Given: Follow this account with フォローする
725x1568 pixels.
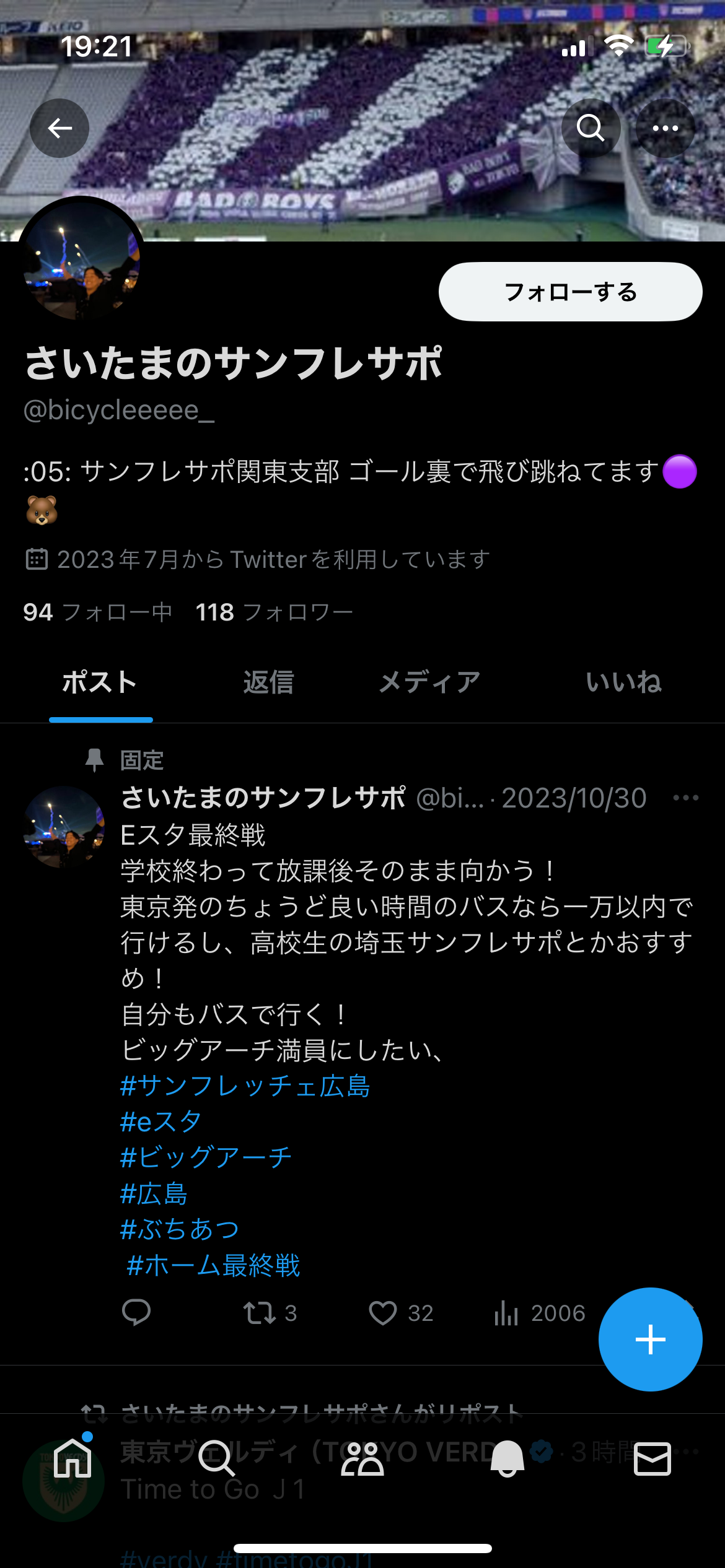Looking at the screenshot, I should pyautogui.click(x=570, y=292).
